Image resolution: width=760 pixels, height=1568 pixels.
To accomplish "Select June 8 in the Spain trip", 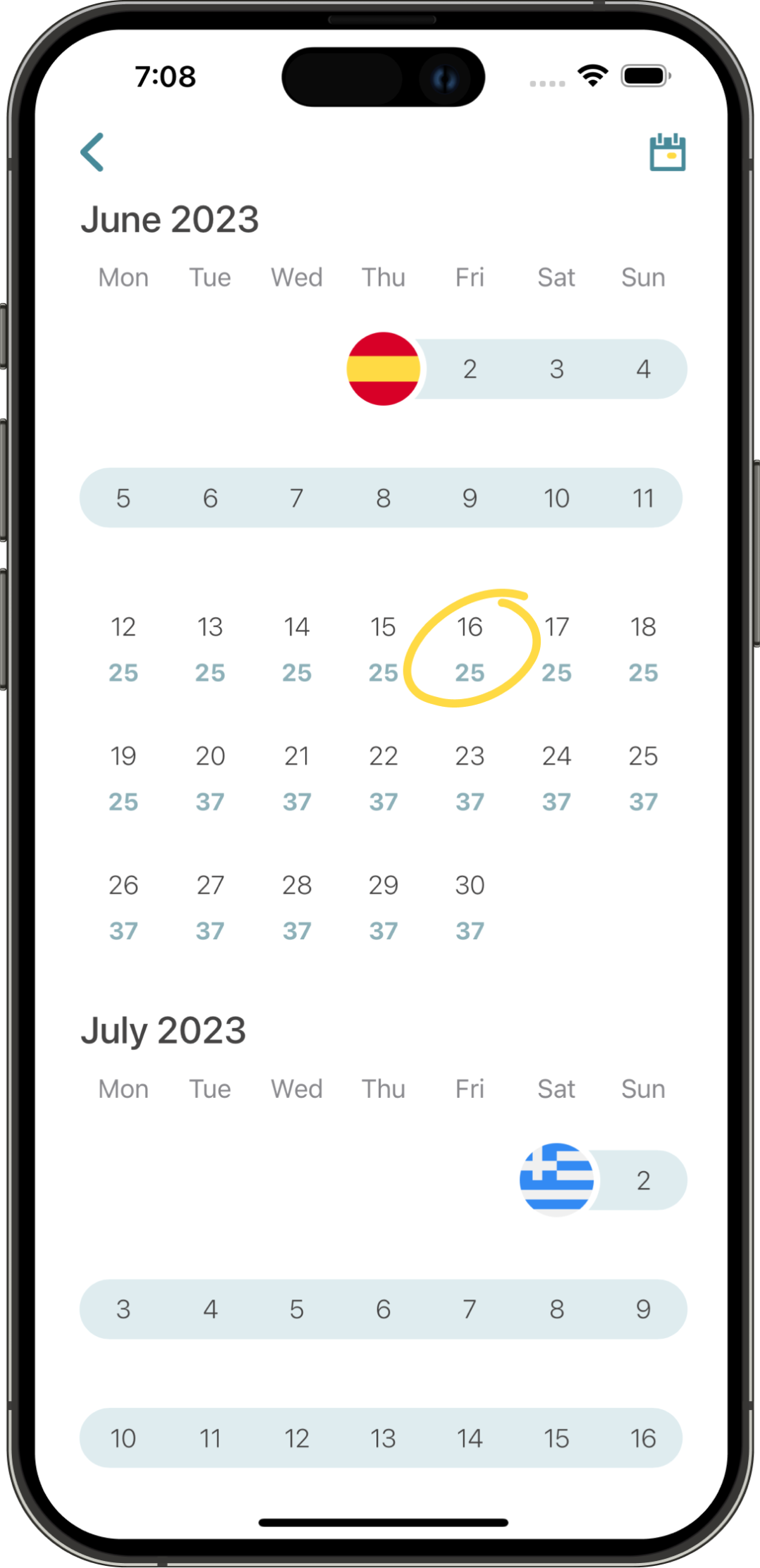I will [x=384, y=498].
